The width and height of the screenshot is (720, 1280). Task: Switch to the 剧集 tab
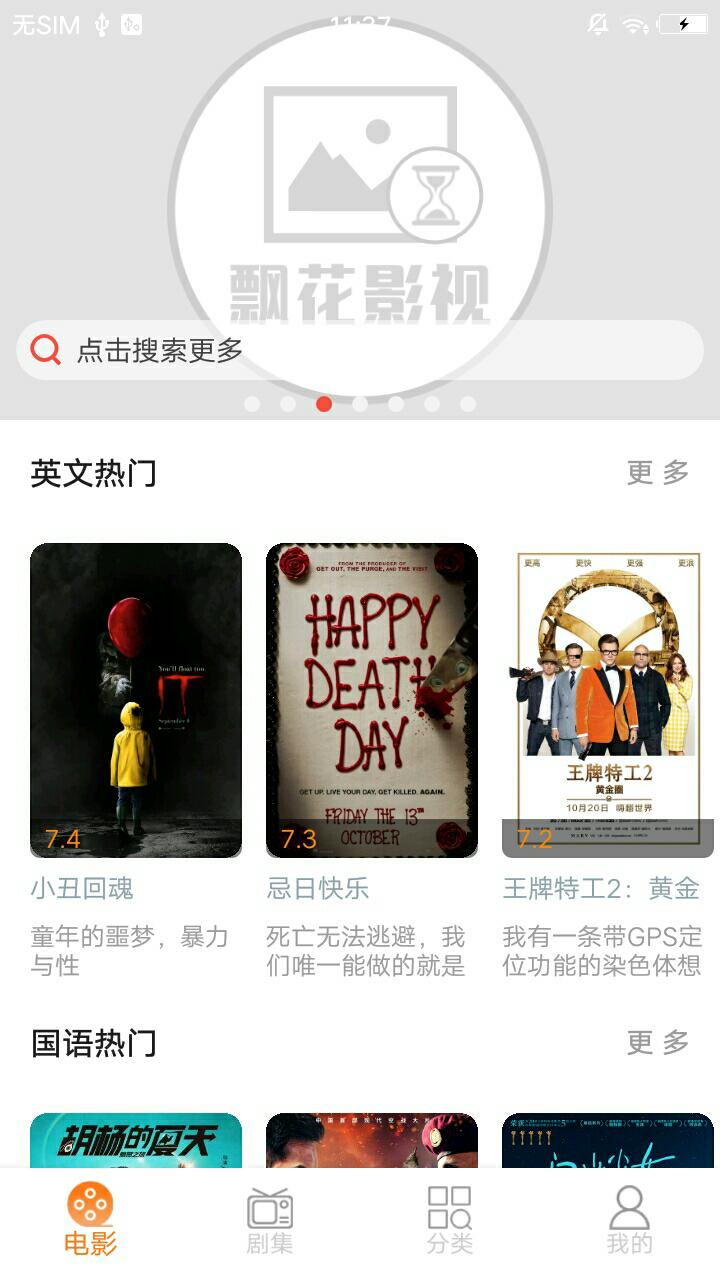click(x=270, y=1220)
